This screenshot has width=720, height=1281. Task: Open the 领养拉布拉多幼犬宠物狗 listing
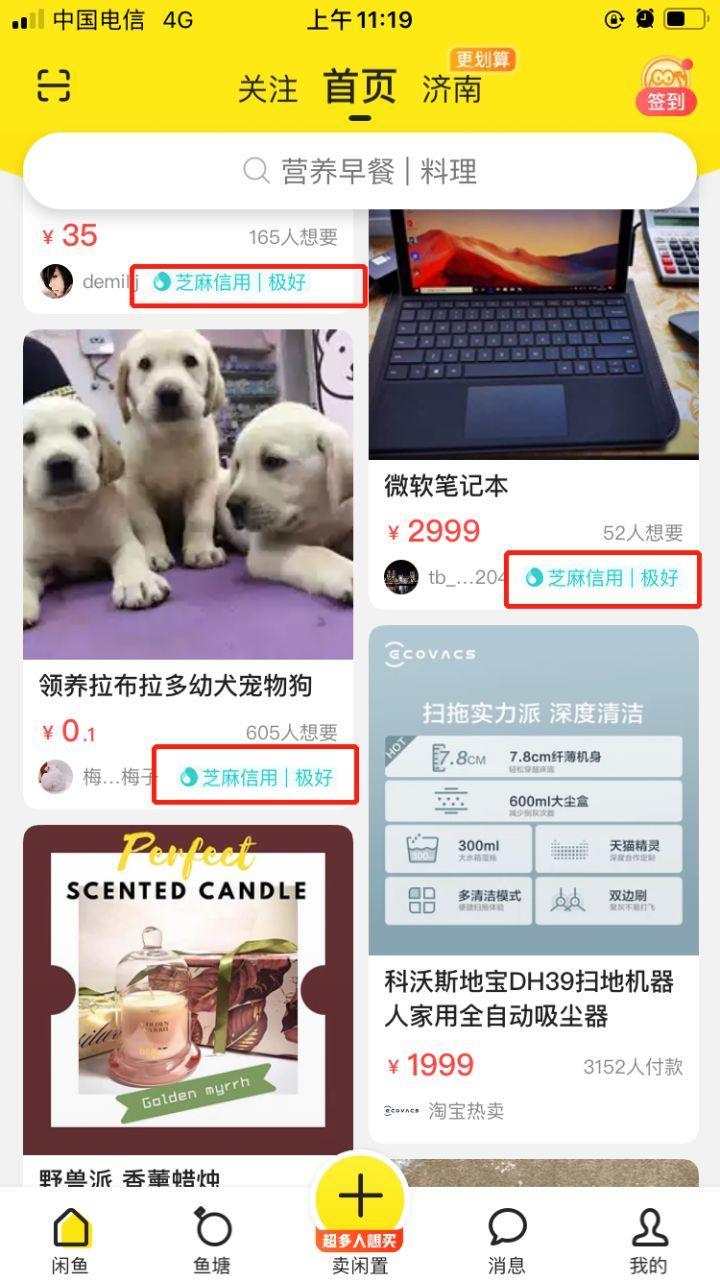tap(188, 496)
